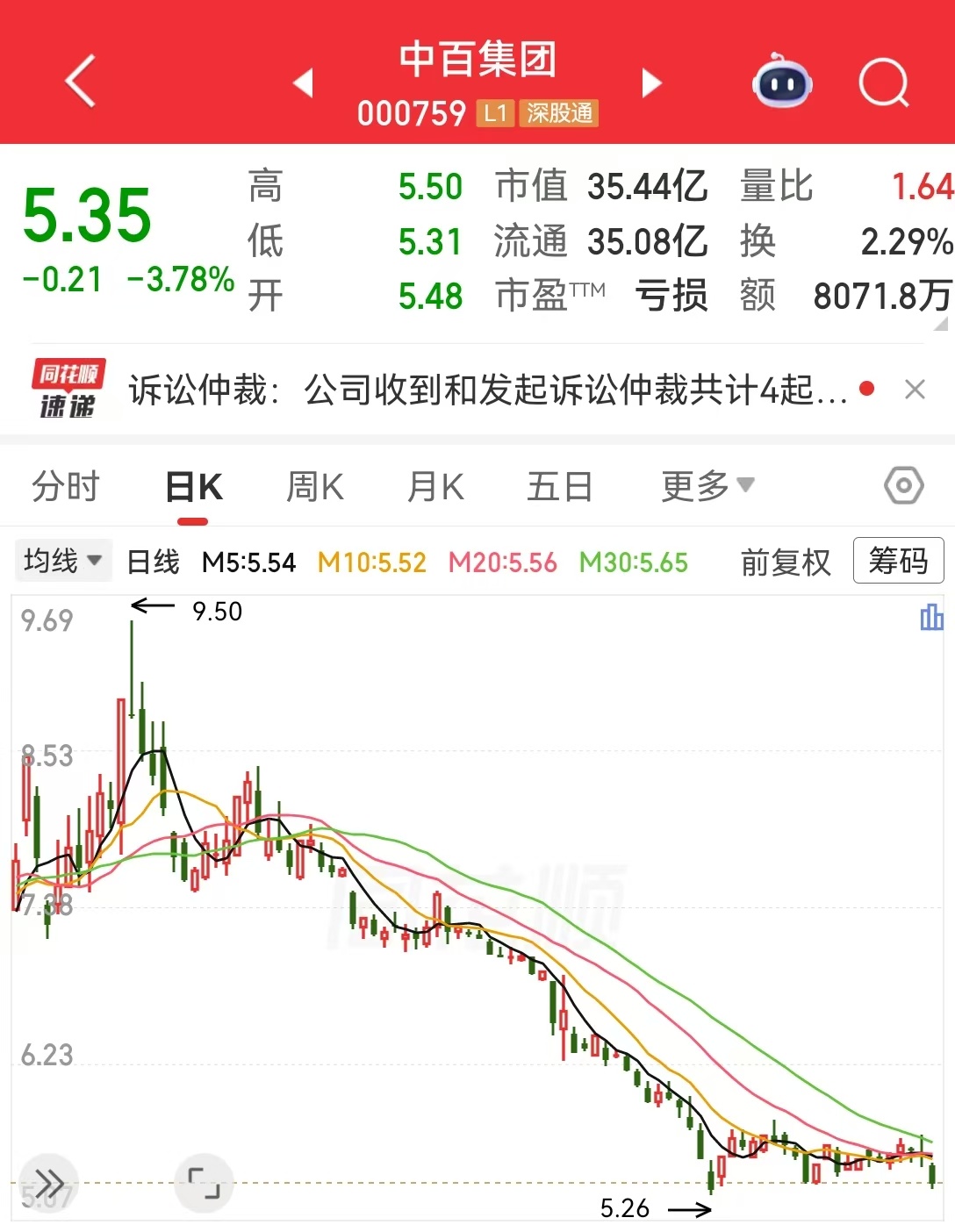Open the bar chart icon on the K-line
955x1232 pixels.
click(931, 618)
